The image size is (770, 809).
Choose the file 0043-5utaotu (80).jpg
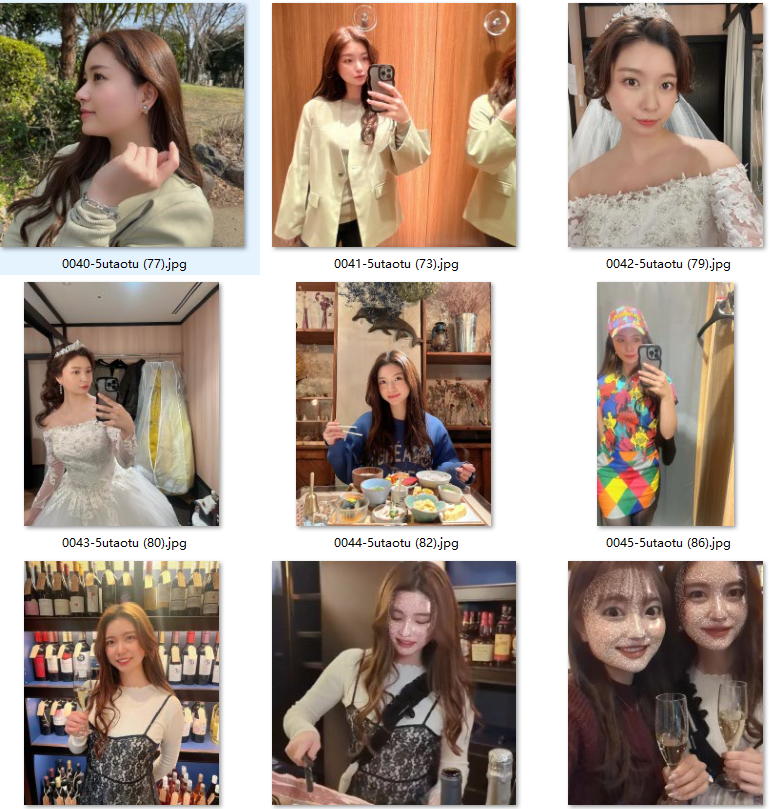click(122, 404)
